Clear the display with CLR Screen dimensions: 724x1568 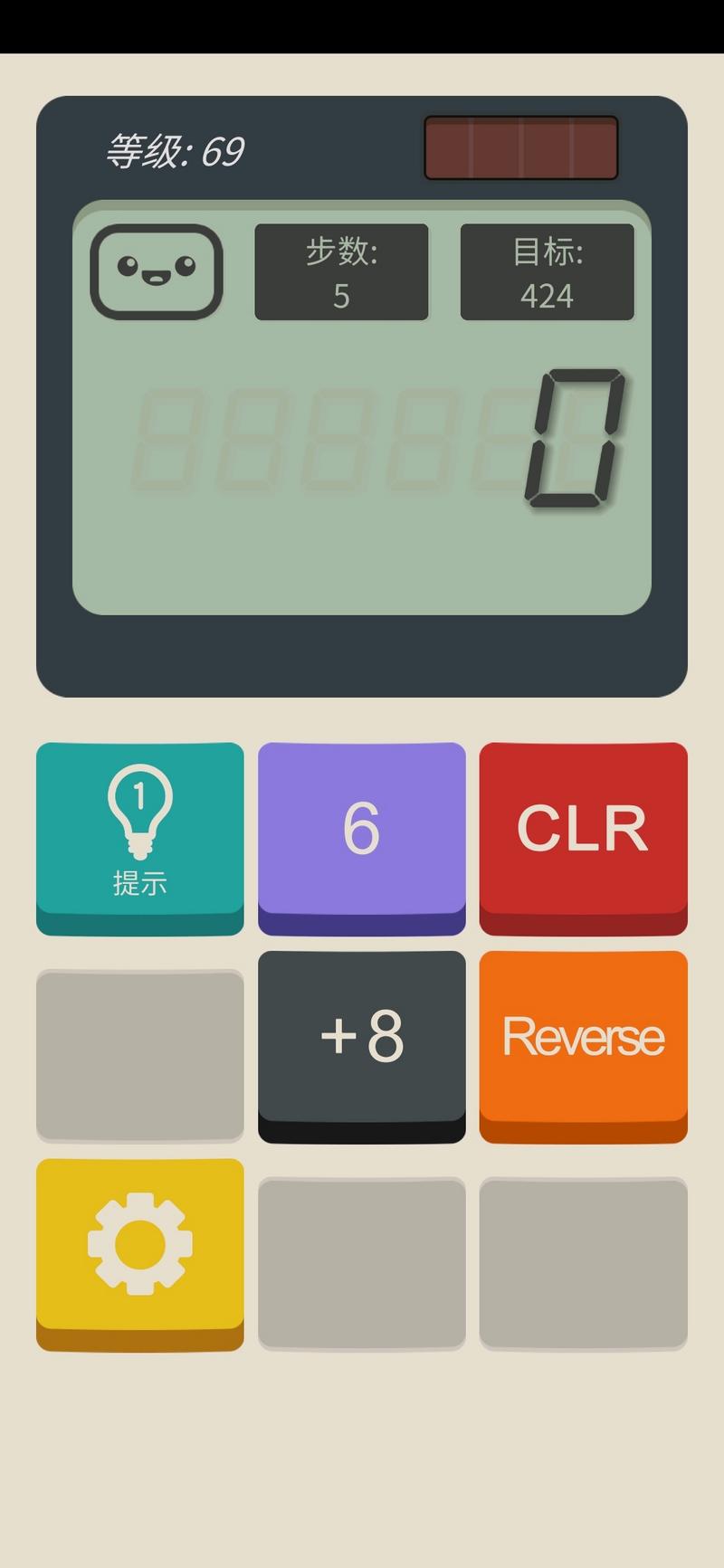pyautogui.click(x=584, y=838)
